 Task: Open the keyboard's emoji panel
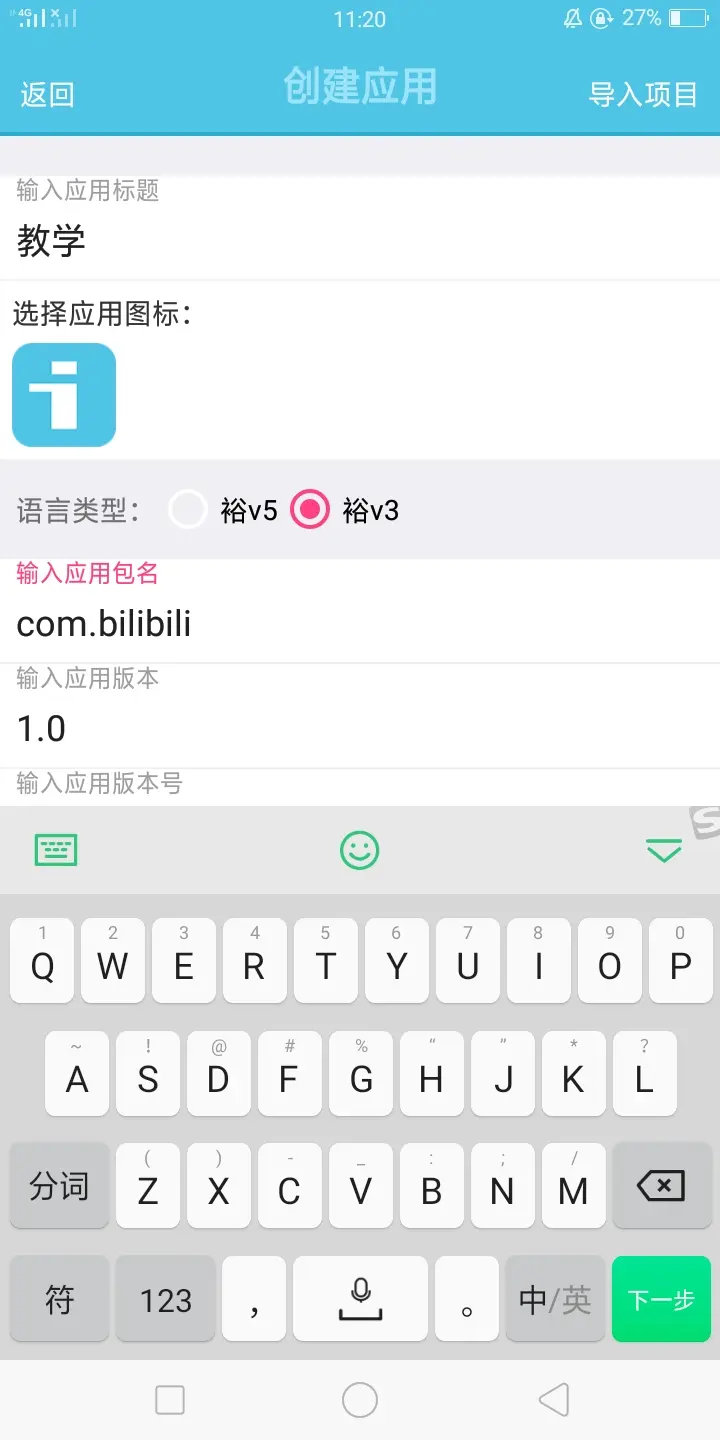[359, 851]
